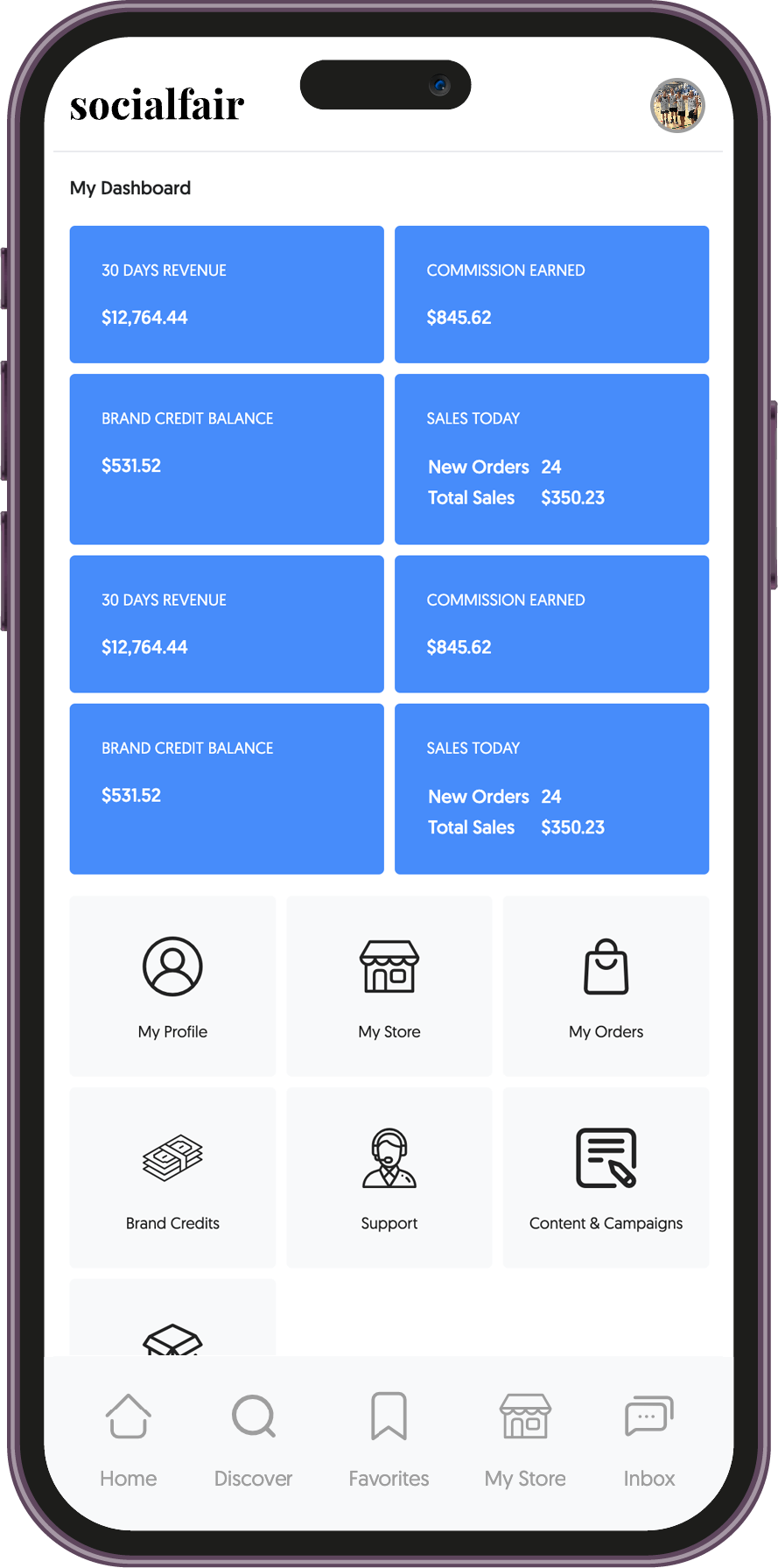Open the profile avatar picture
The height and width of the screenshot is (1568, 778).
point(677,106)
